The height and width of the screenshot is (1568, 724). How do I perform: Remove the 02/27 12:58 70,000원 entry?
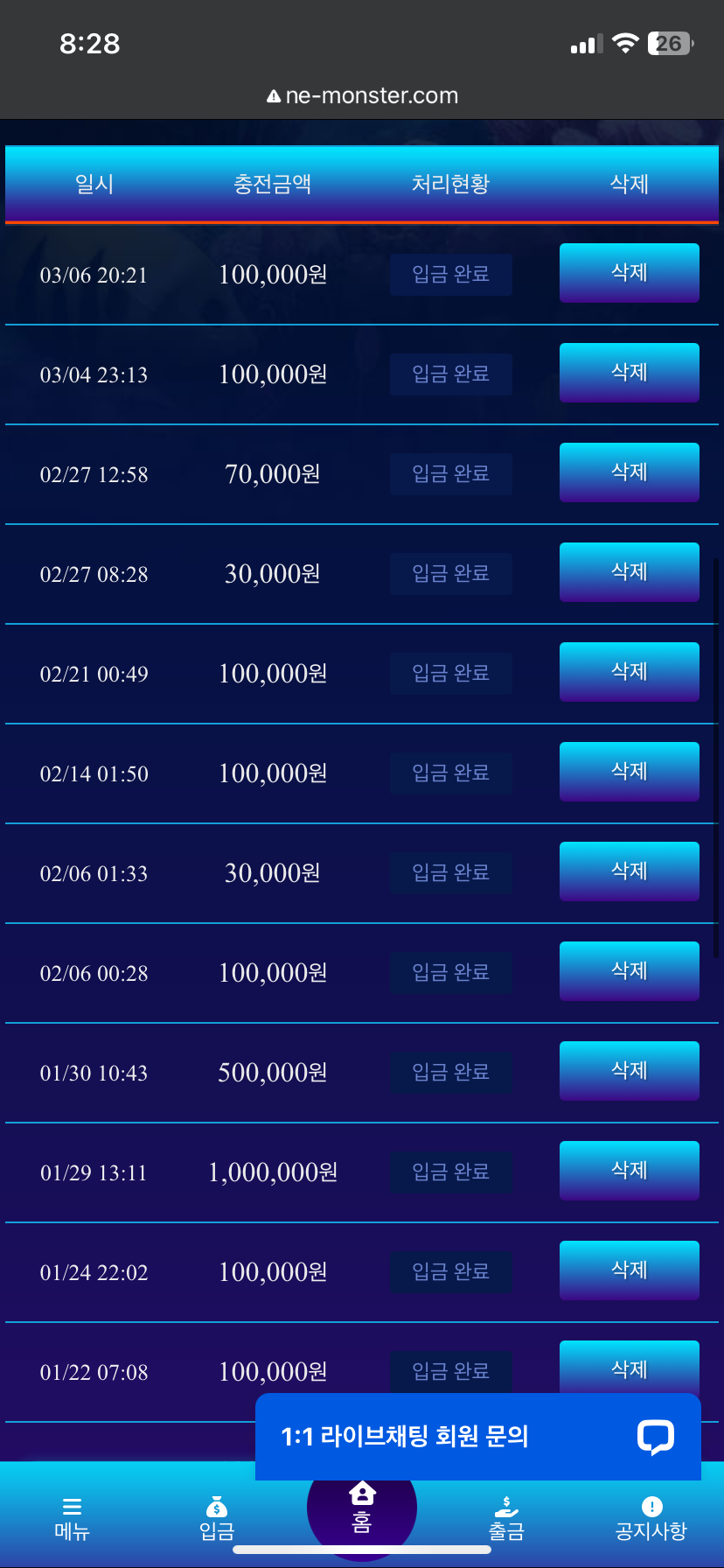630,472
